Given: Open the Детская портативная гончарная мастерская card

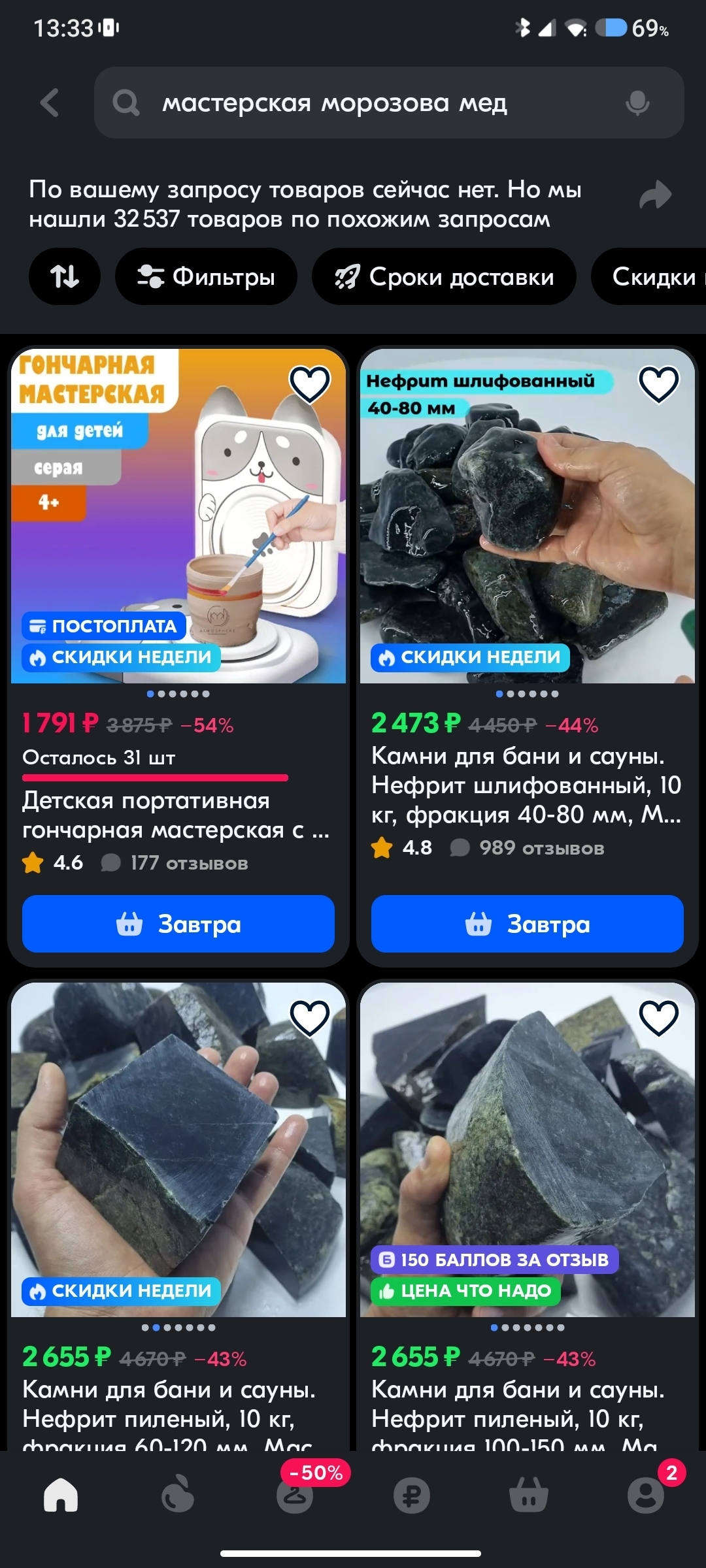Looking at the screenshot, I should pyautogui.click(x=178, y=815).
